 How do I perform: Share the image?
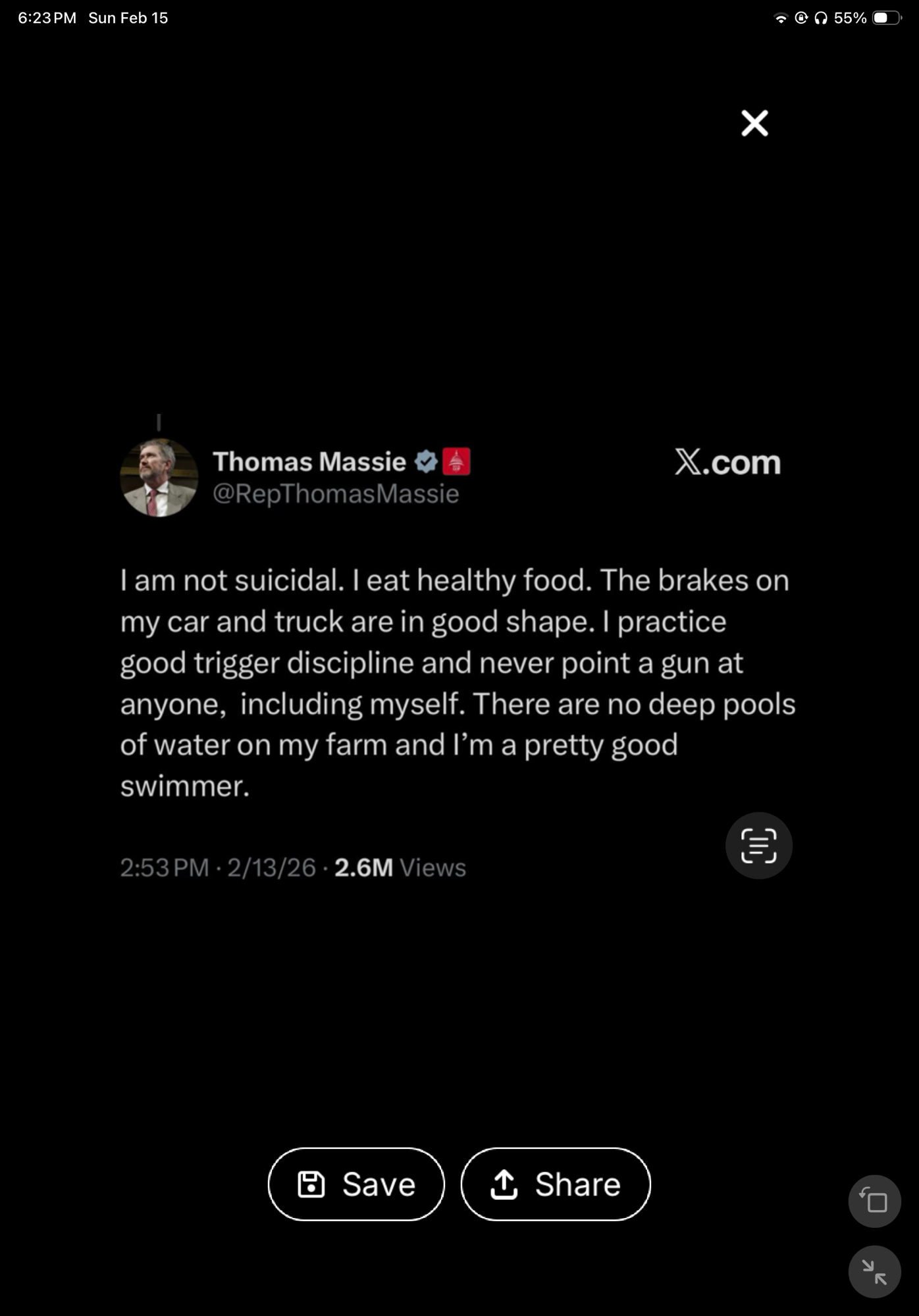[x=555, y=1184]
